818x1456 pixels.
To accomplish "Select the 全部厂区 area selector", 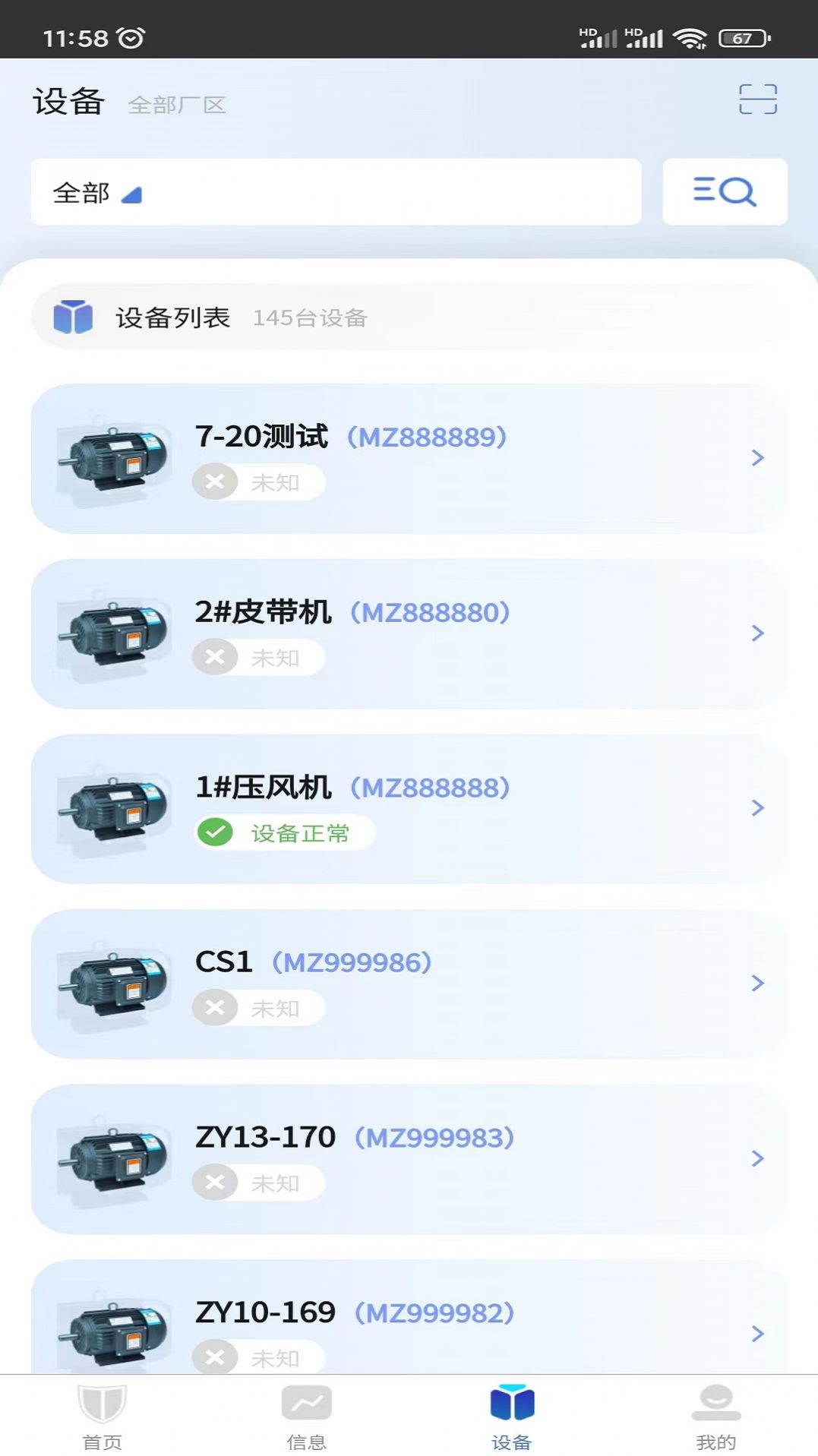I will tap(177, 105).
